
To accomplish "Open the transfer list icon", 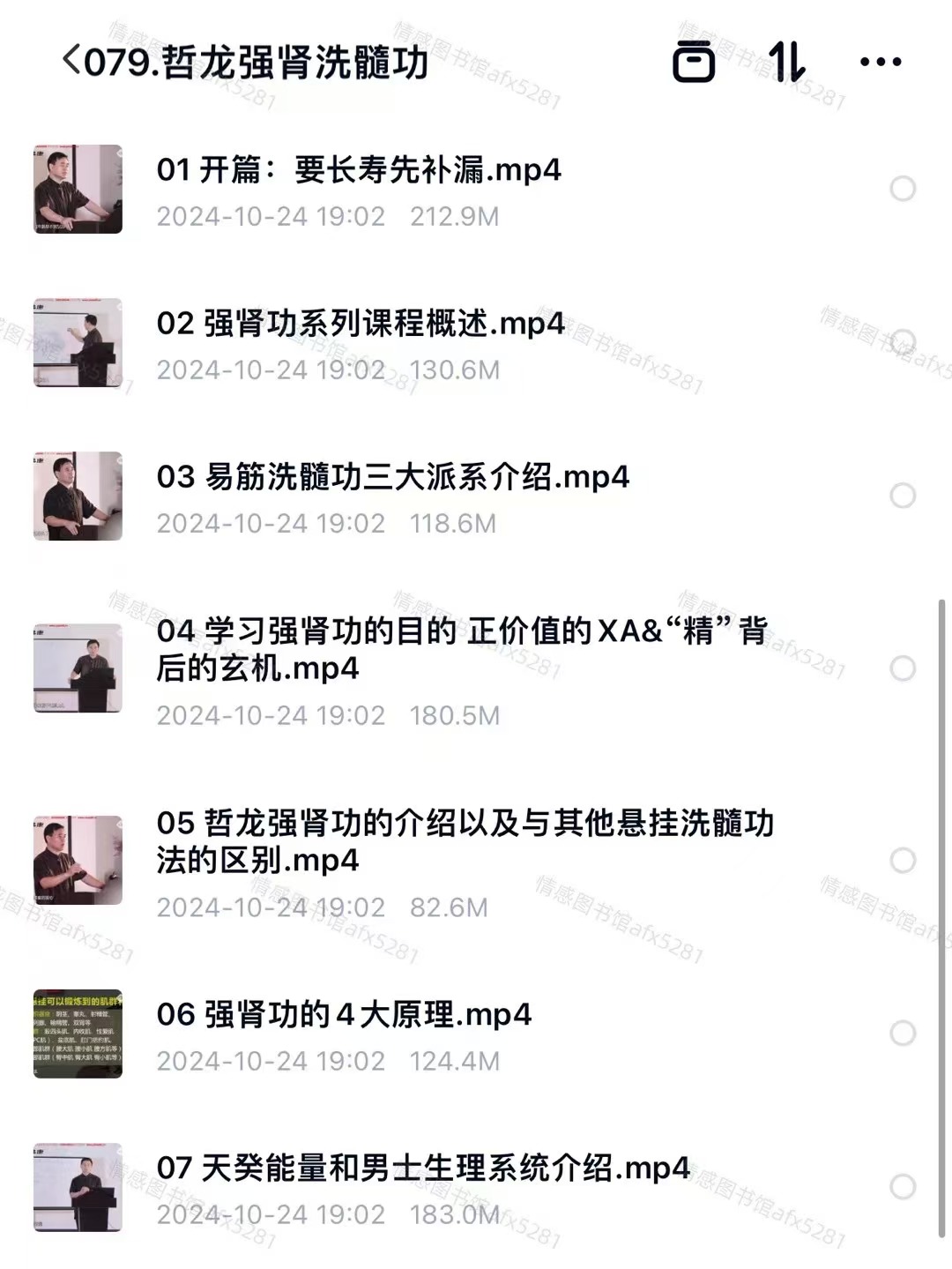I will [694, 63].
